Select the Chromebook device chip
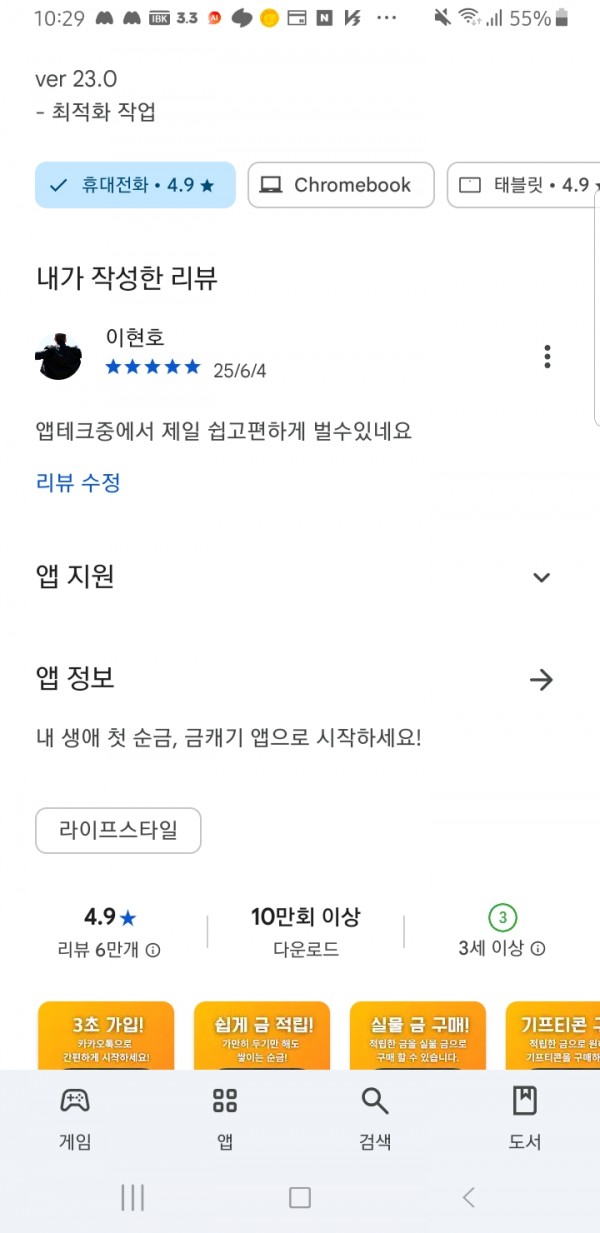Image resolution: width=600 pixels, height=1233 pixels. coord(341,185)
